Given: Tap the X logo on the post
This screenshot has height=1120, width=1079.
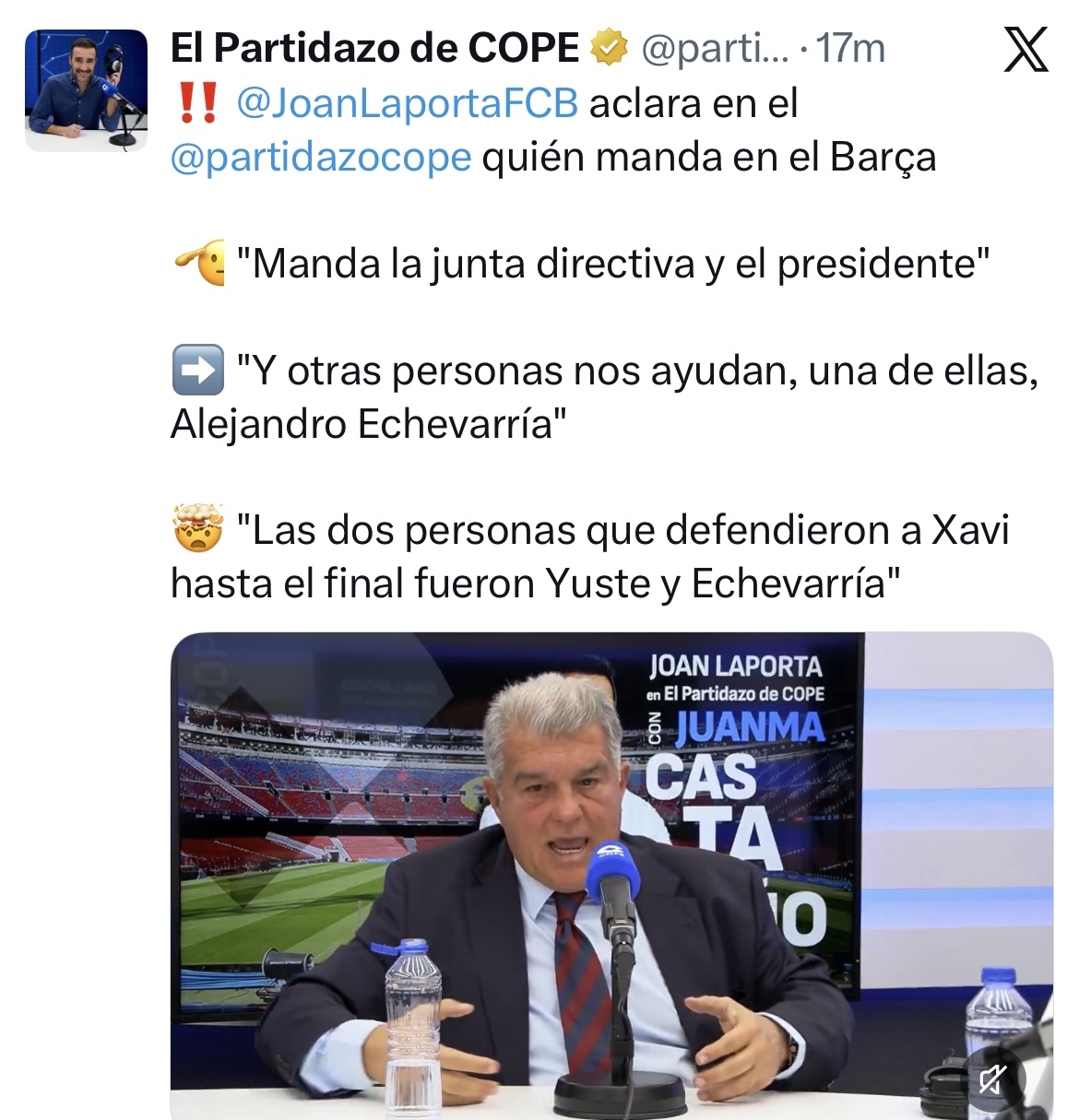Looking at the screenshot, I should pyautogui.click(x=1026, y=49).
